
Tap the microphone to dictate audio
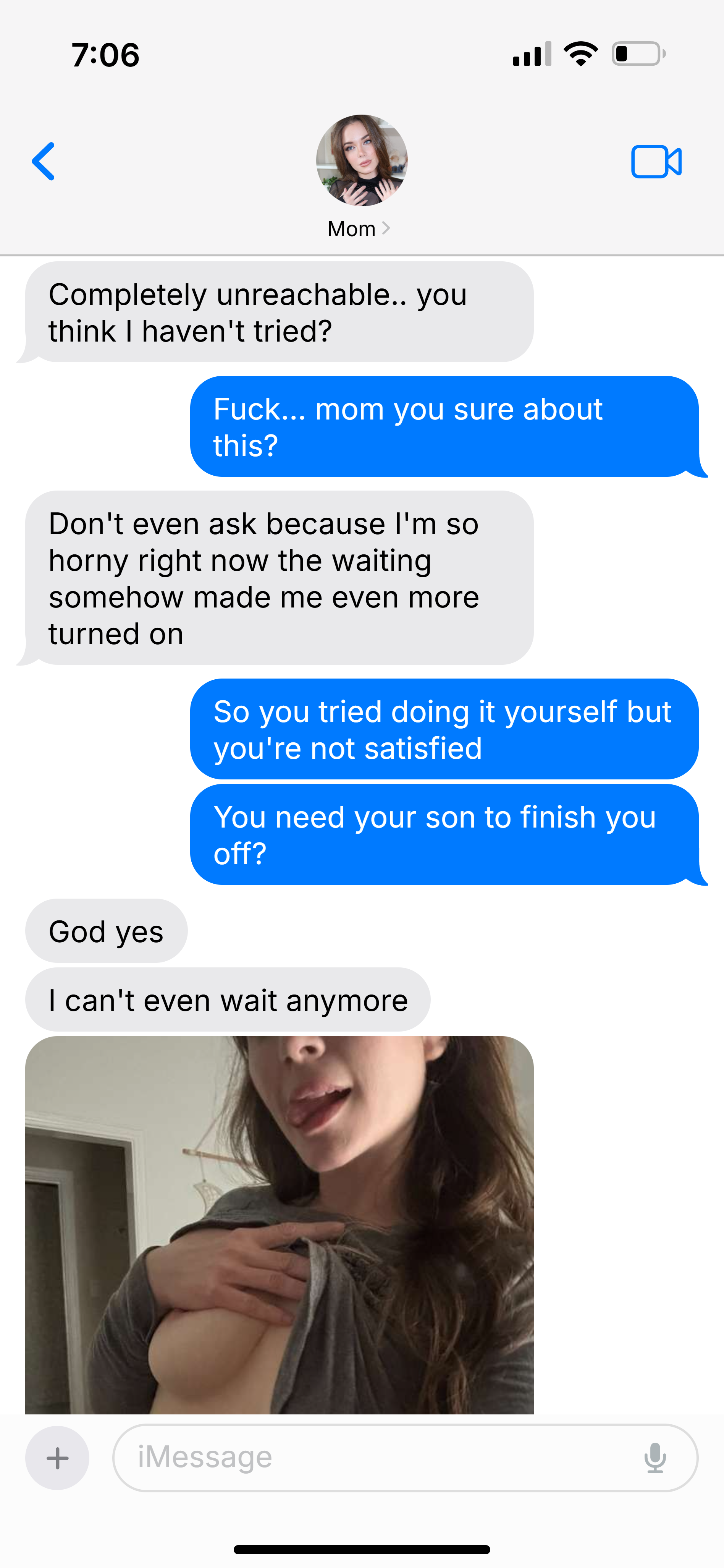click(x=655, y=1458)
